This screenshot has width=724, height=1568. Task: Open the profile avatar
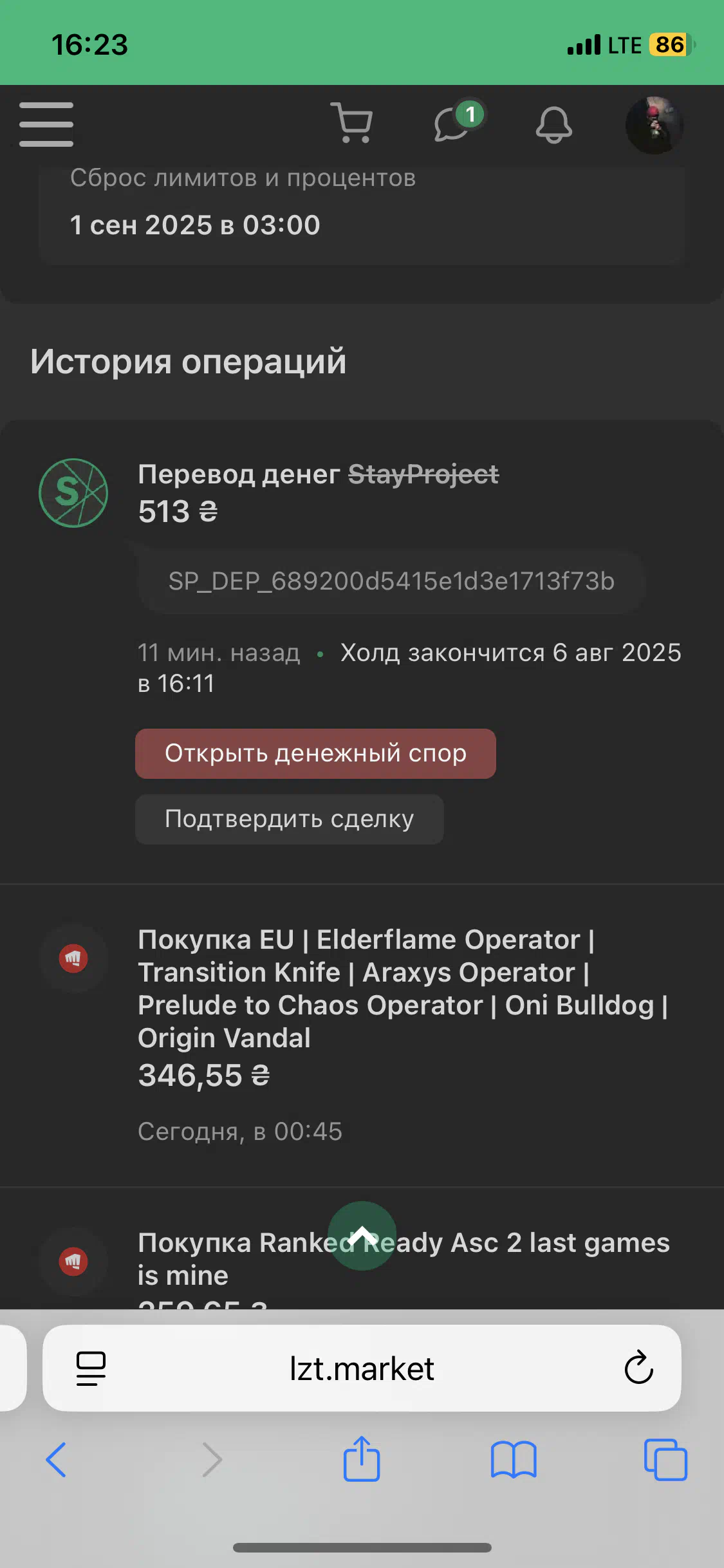click(654, 125)
